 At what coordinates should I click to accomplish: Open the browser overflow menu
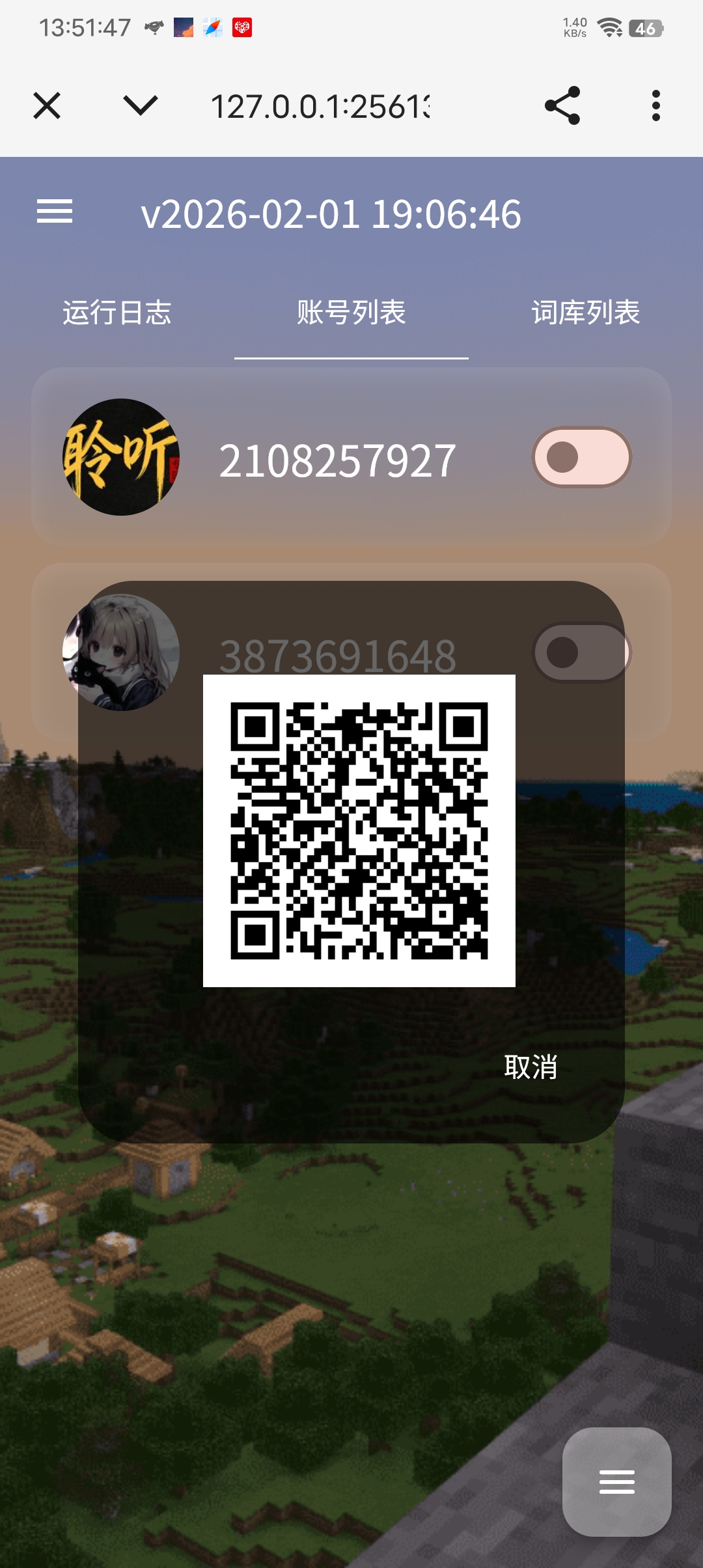(x=655, y=105)
